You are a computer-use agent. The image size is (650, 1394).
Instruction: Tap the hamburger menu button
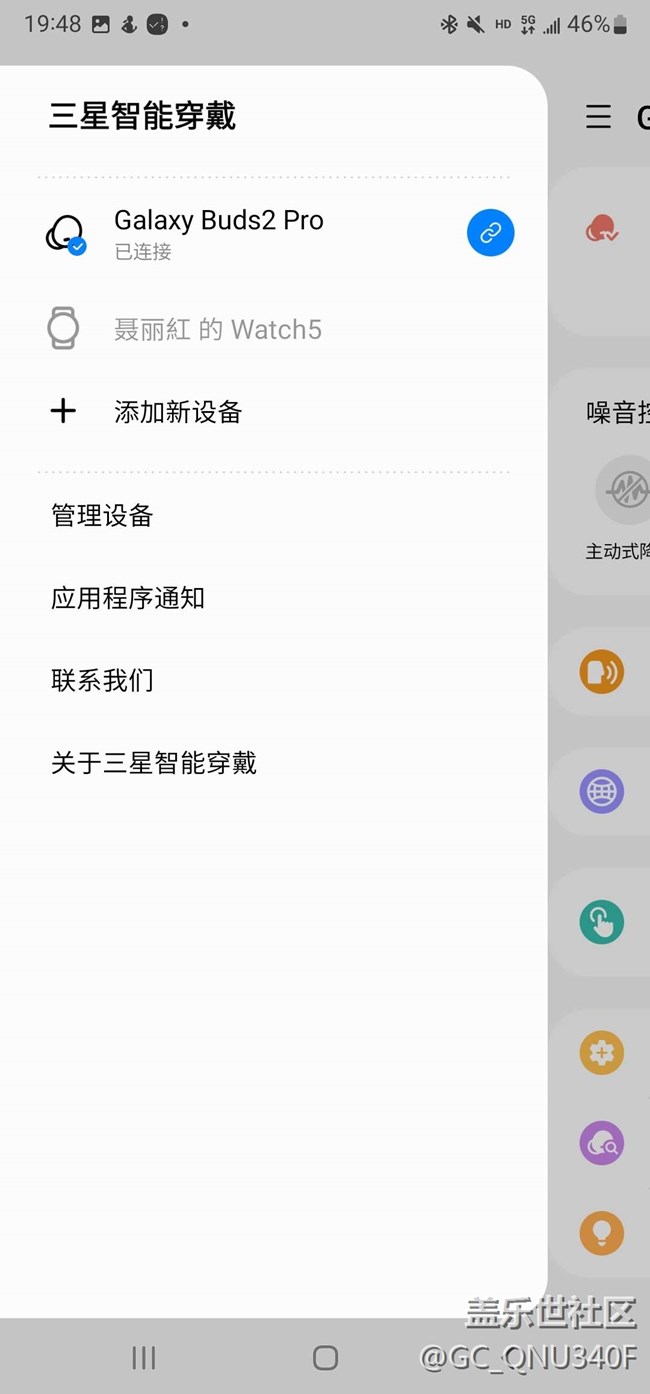598,117
